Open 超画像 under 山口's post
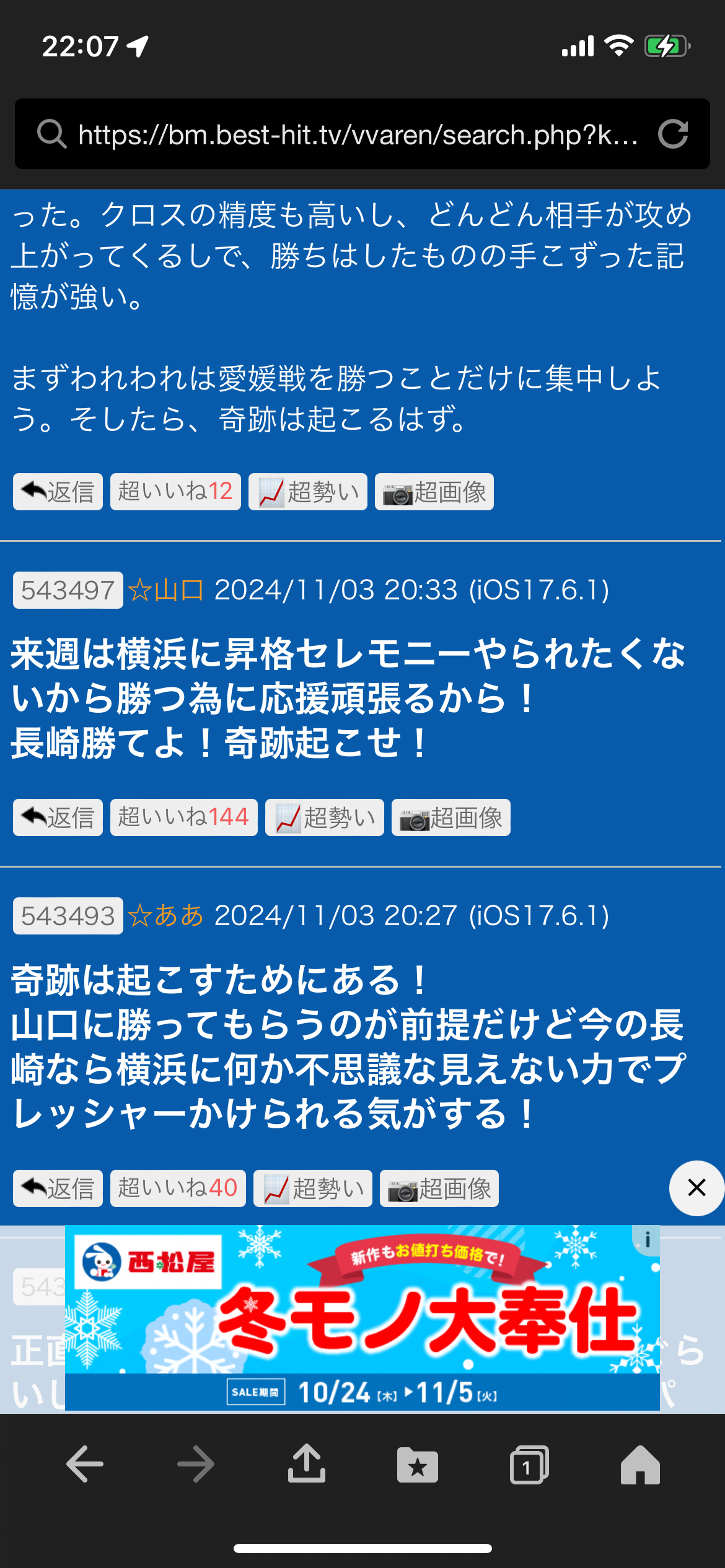 tap(451, 817)
